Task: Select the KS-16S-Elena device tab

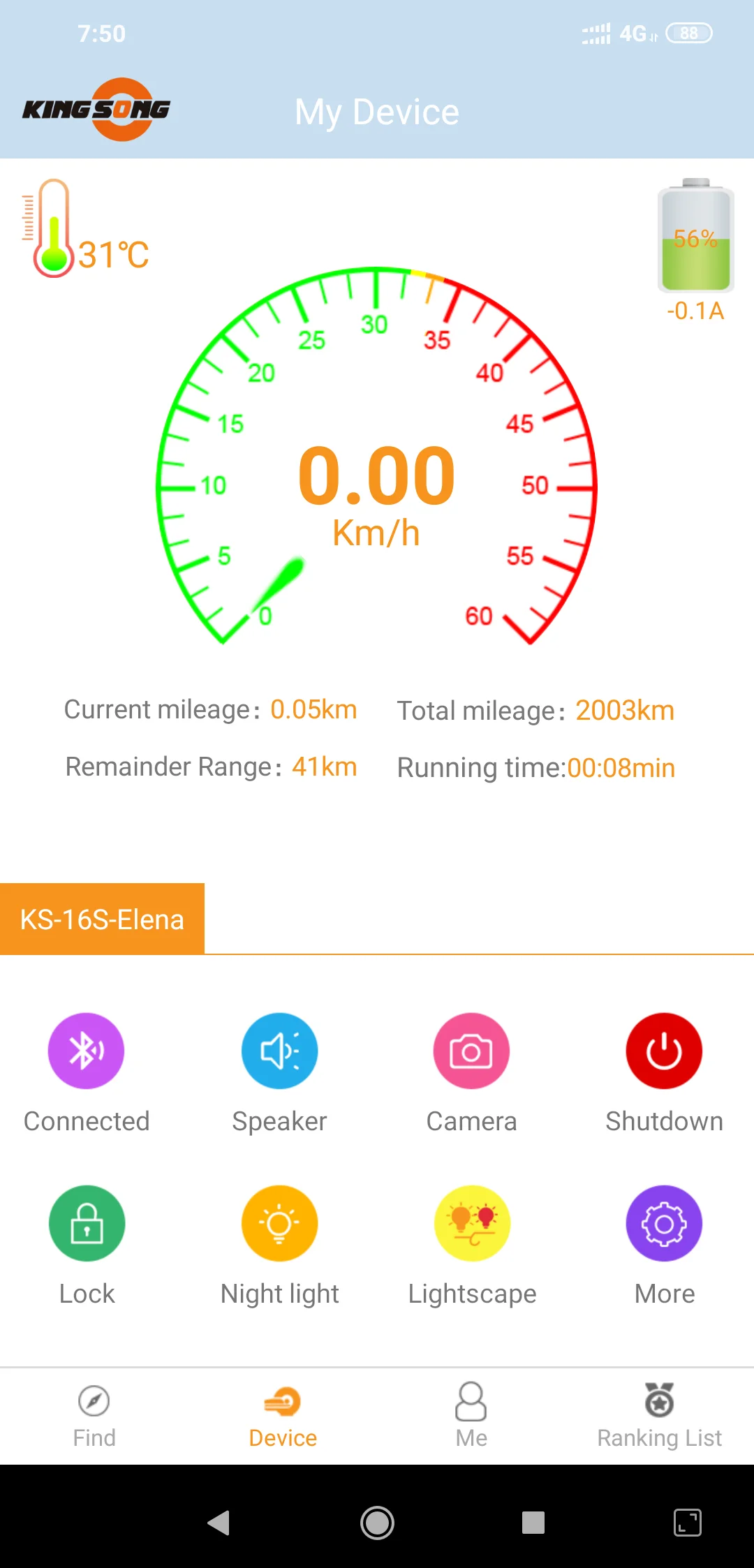Action: [x=102, y=919]
